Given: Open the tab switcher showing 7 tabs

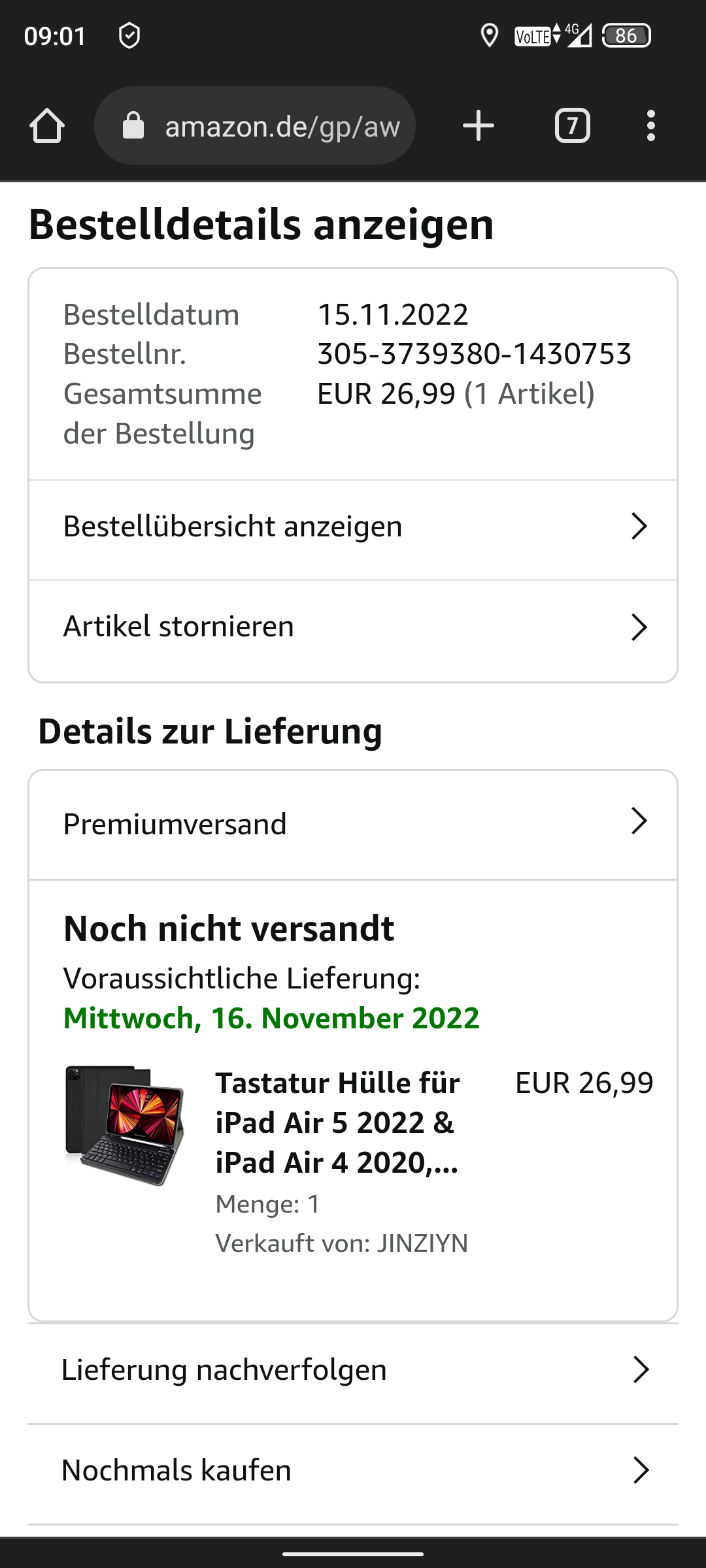Looking at the screenshot, I should [x=573, y=125].
